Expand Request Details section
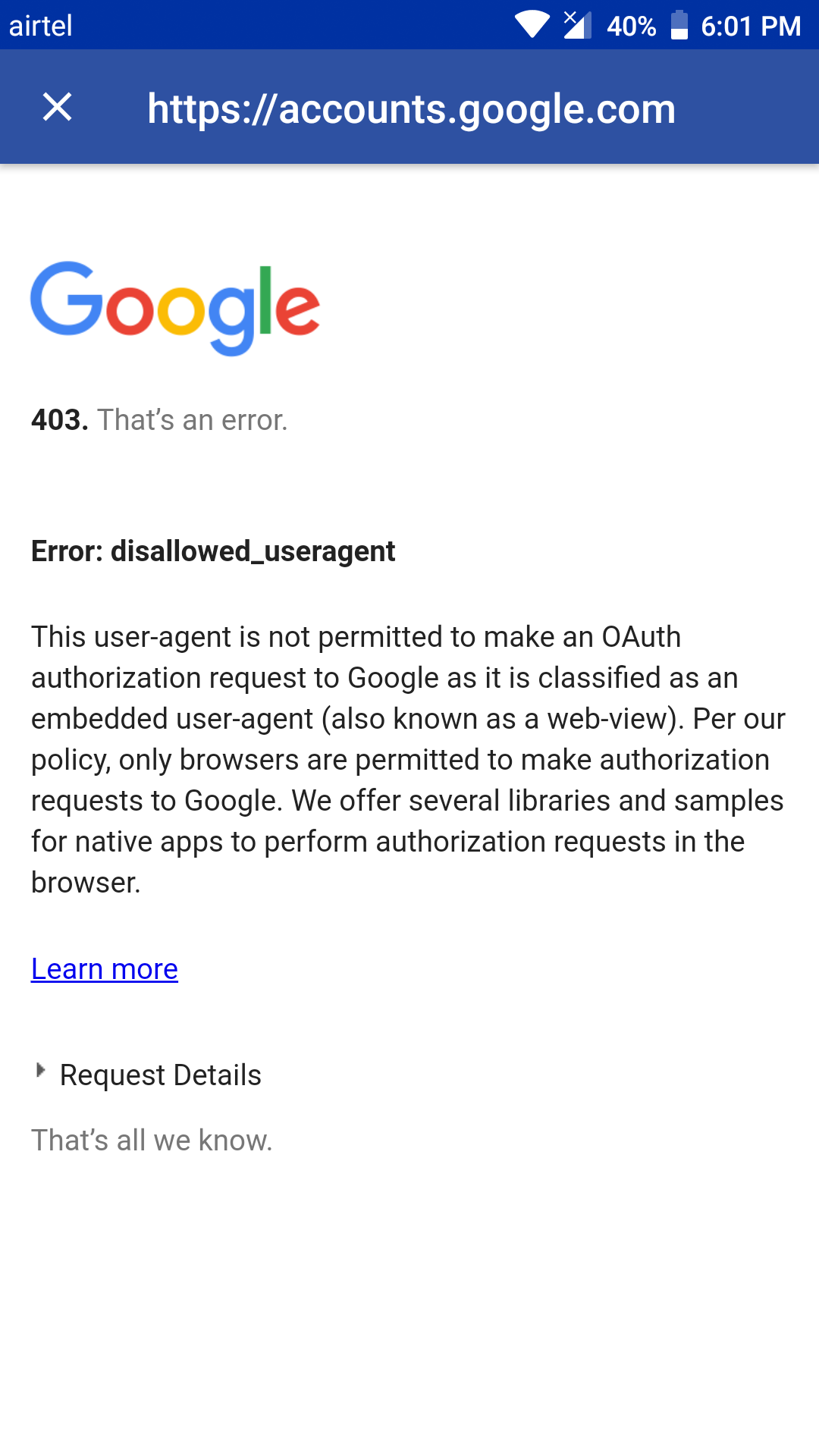The image size is (819, 1456). [x=148, y=1075]
